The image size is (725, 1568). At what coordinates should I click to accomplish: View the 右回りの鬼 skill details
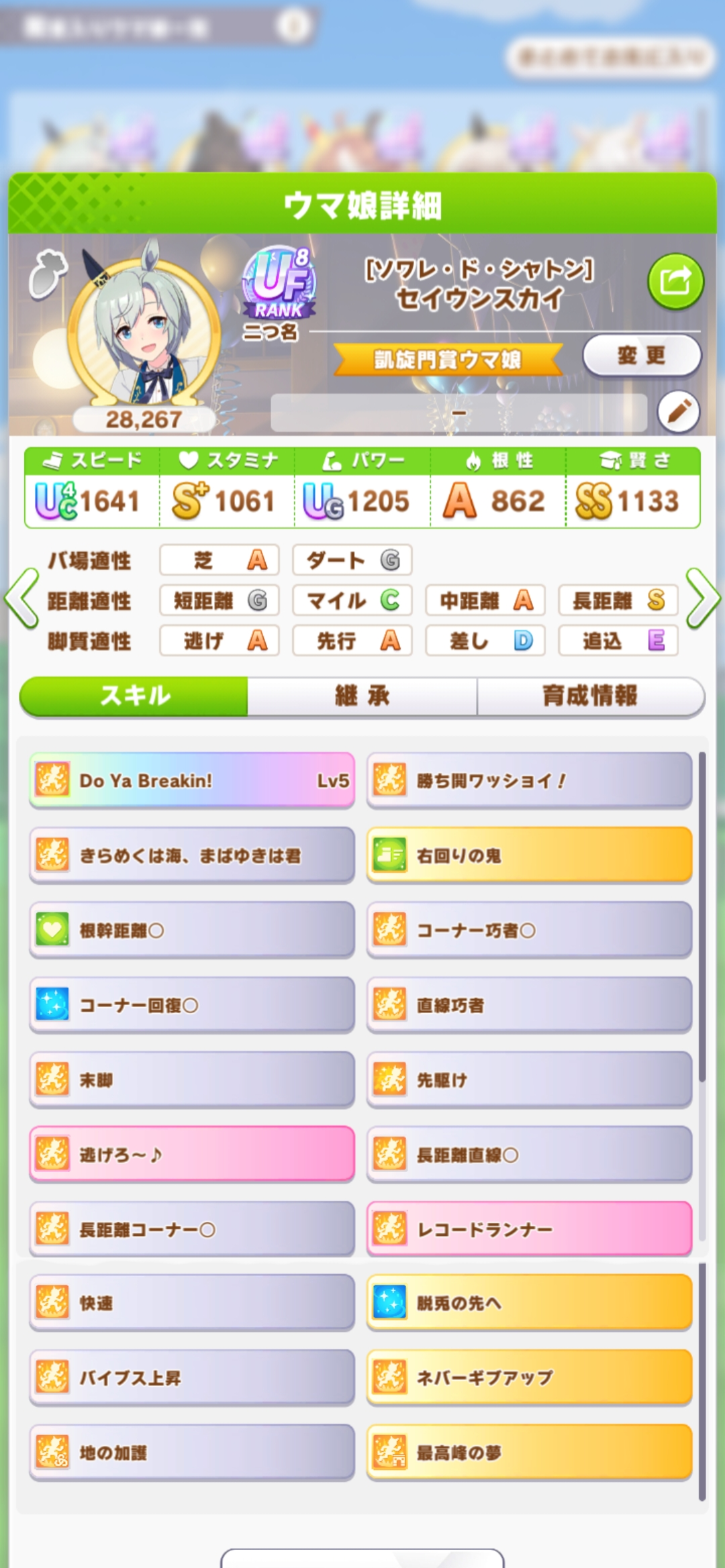point(529,855)
